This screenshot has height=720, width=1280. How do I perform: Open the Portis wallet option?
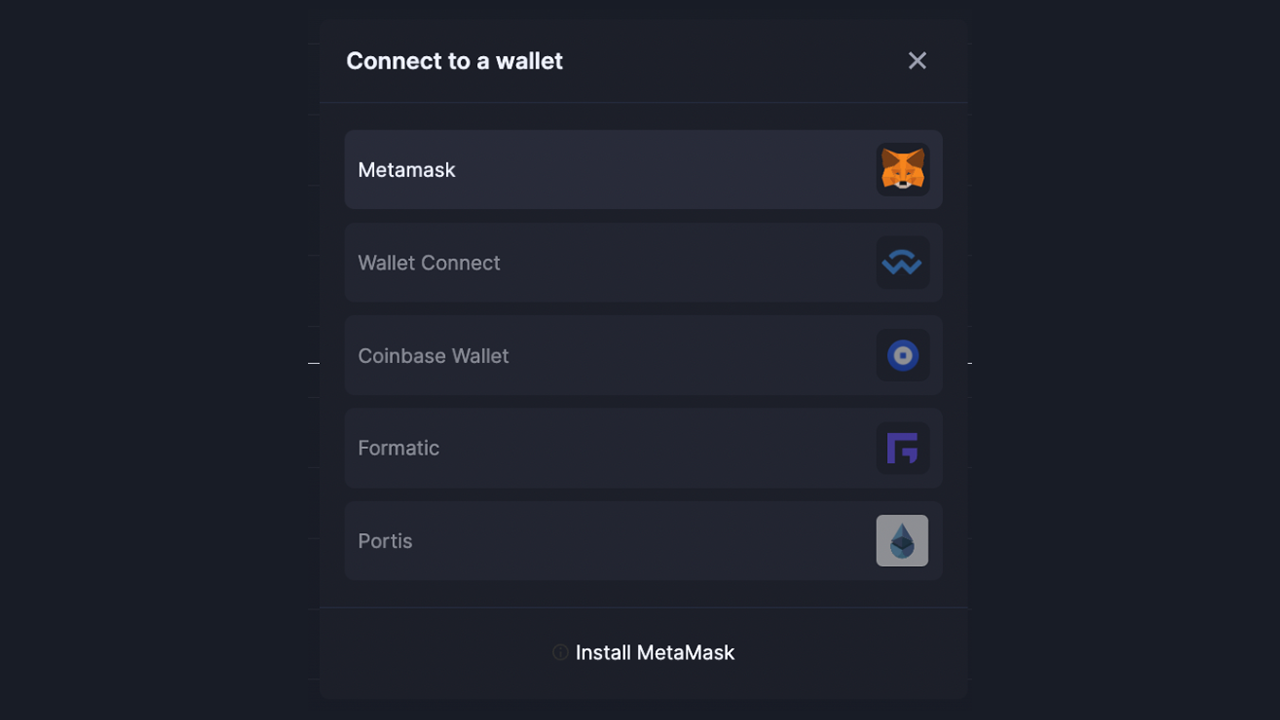tap(643, 541)
